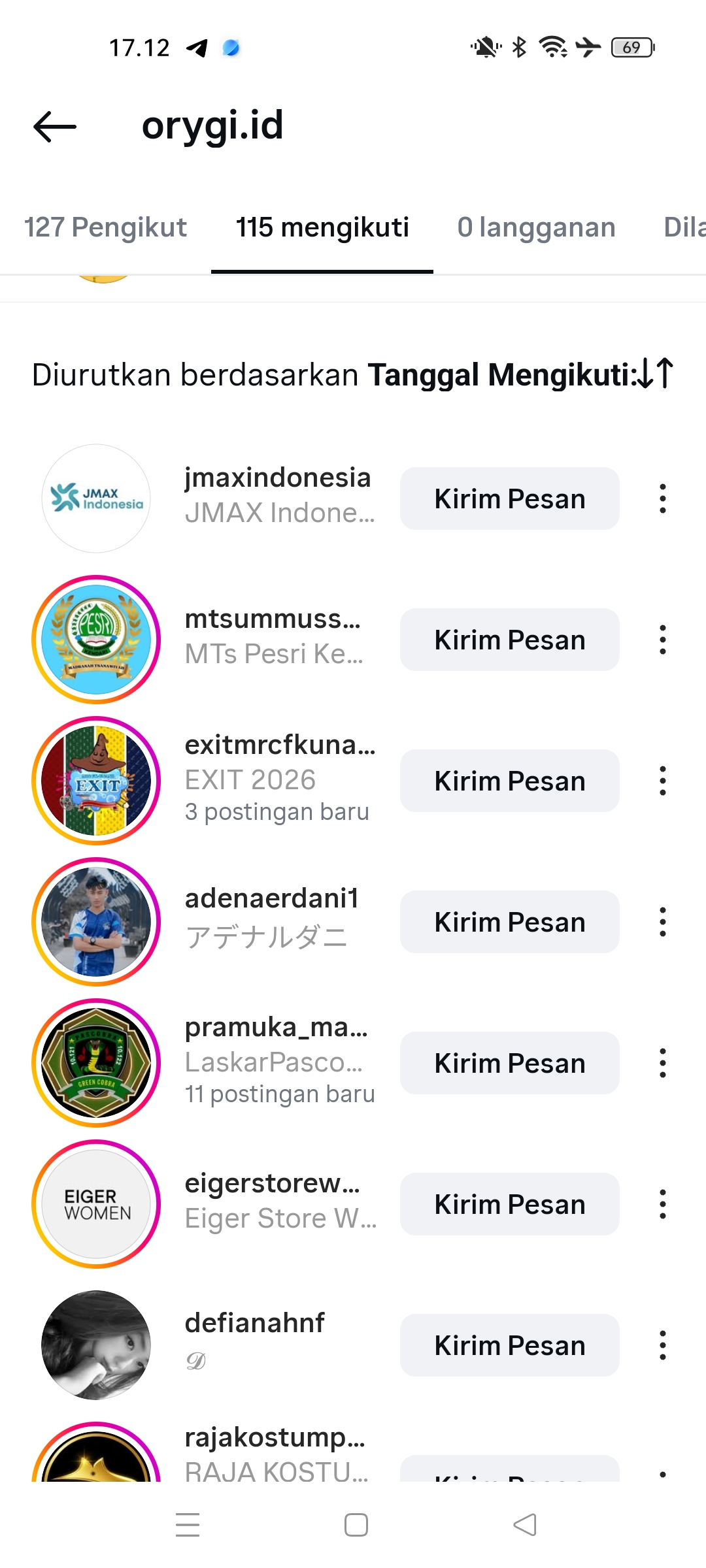View the story of mtsummuss account
This screenshot has height=1568, width=706.
(x=96, y=640)
